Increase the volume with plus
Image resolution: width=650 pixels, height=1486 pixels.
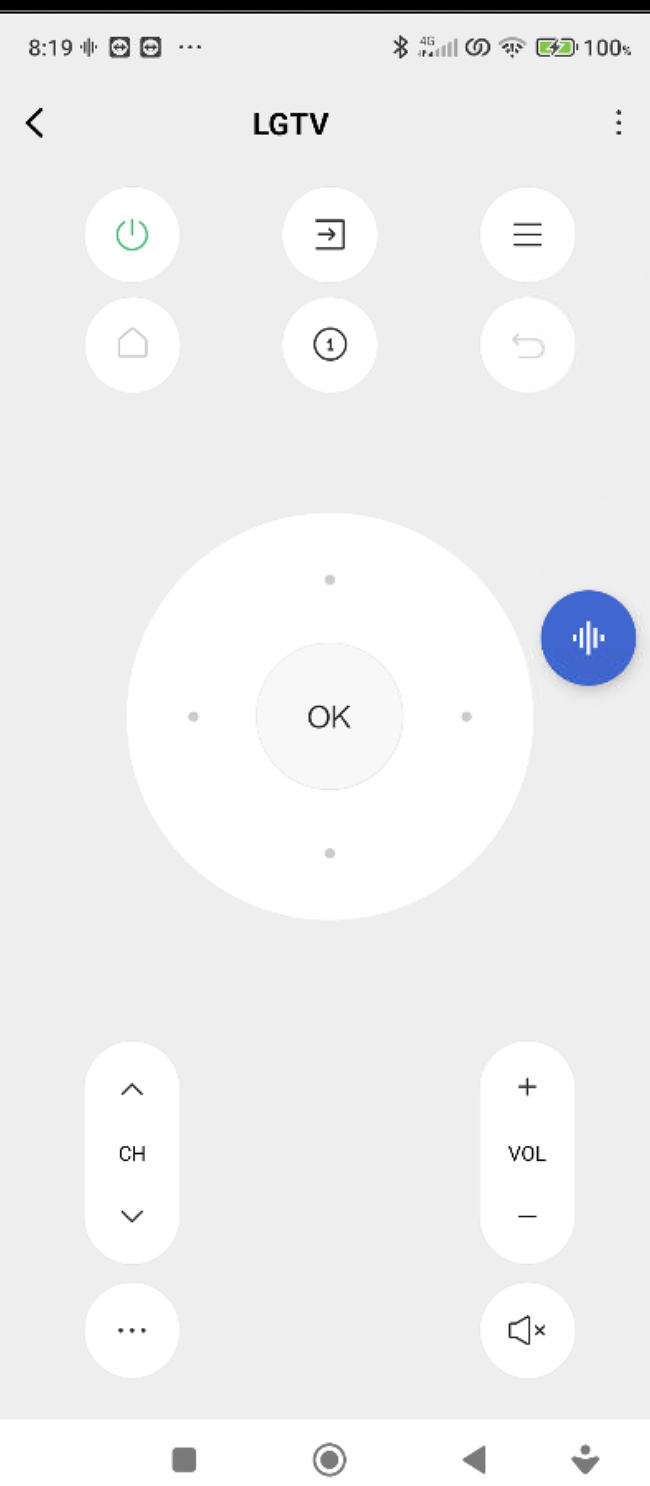(x=527, y=1087)
